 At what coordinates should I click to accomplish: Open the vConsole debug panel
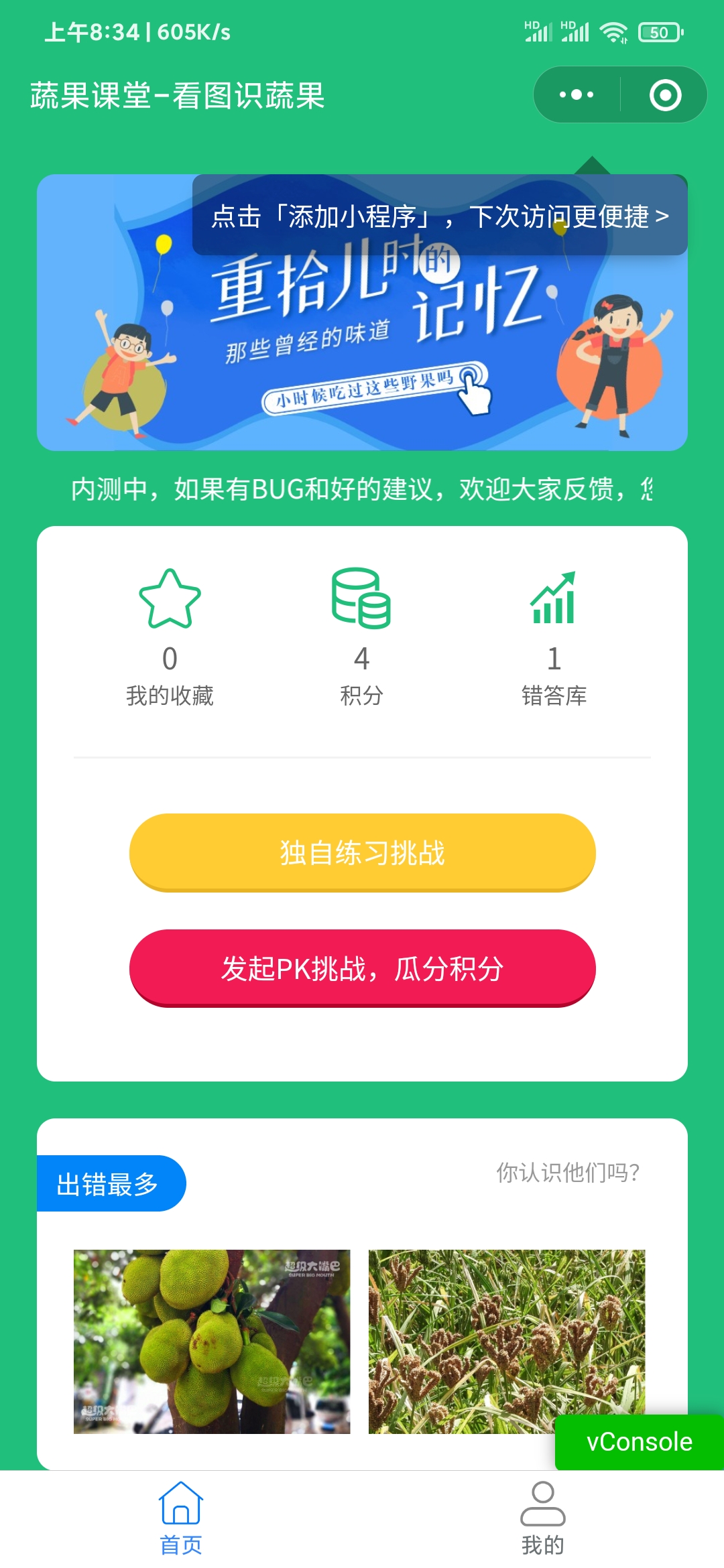coord(640,1442)
